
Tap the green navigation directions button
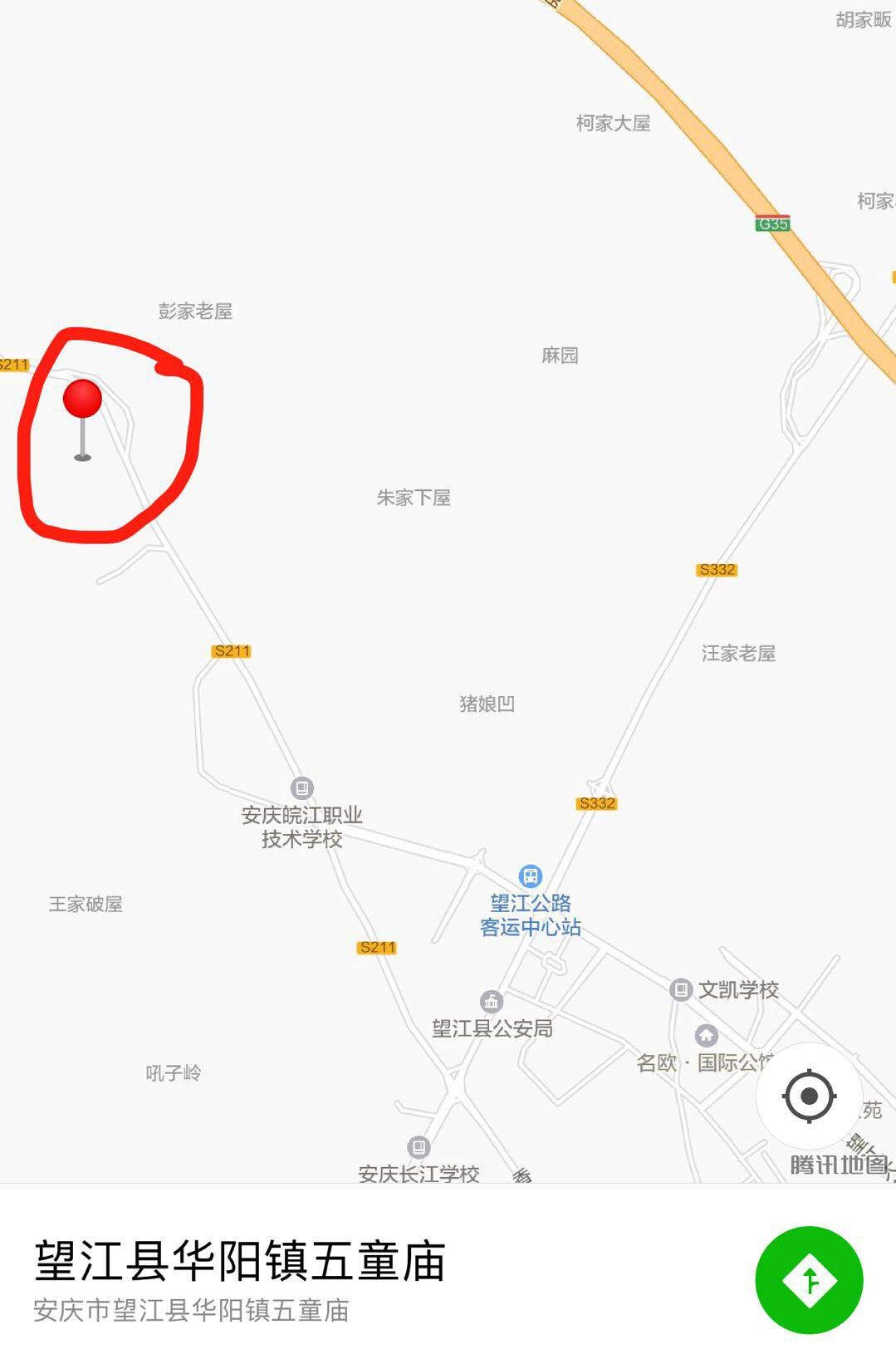click(x=809, y=1280)
